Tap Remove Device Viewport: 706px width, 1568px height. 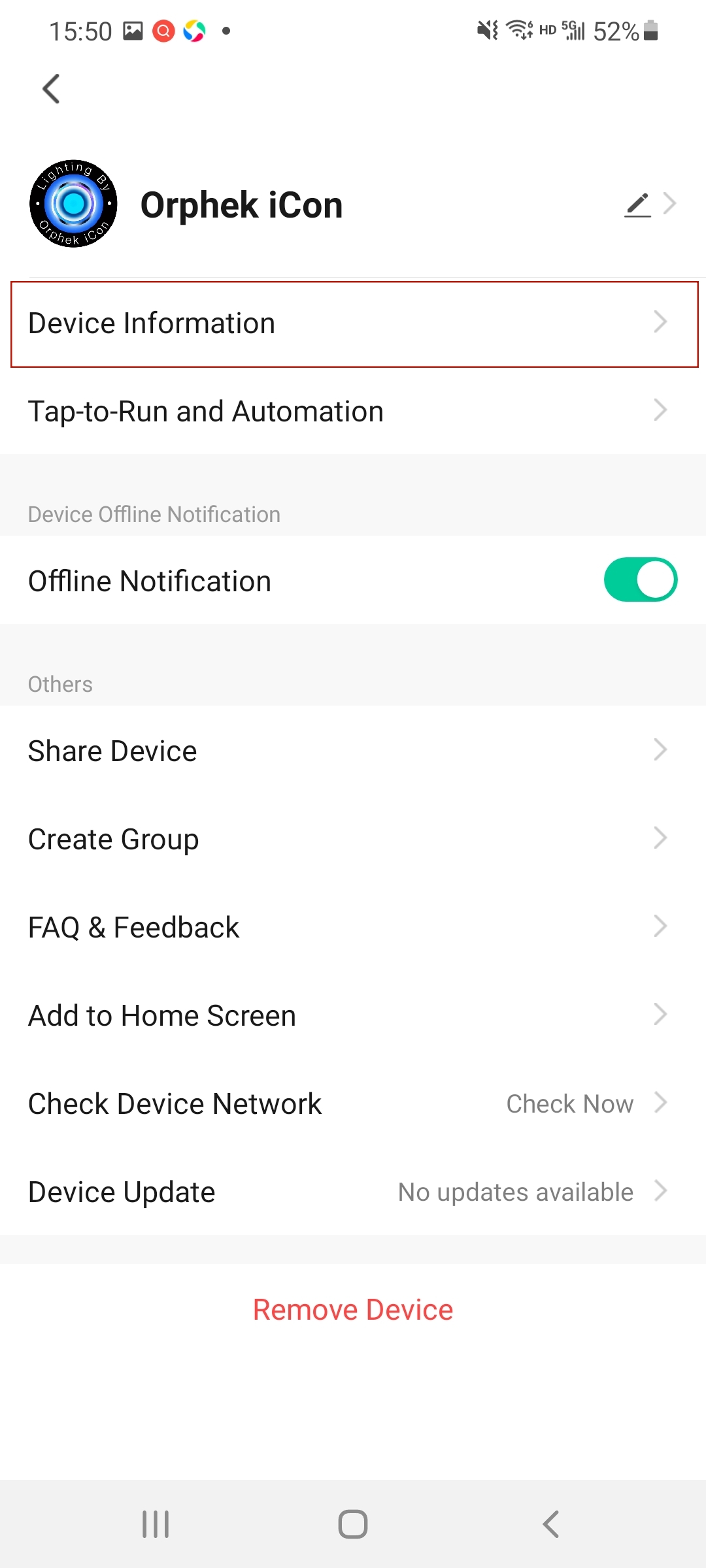[353, 1309]
